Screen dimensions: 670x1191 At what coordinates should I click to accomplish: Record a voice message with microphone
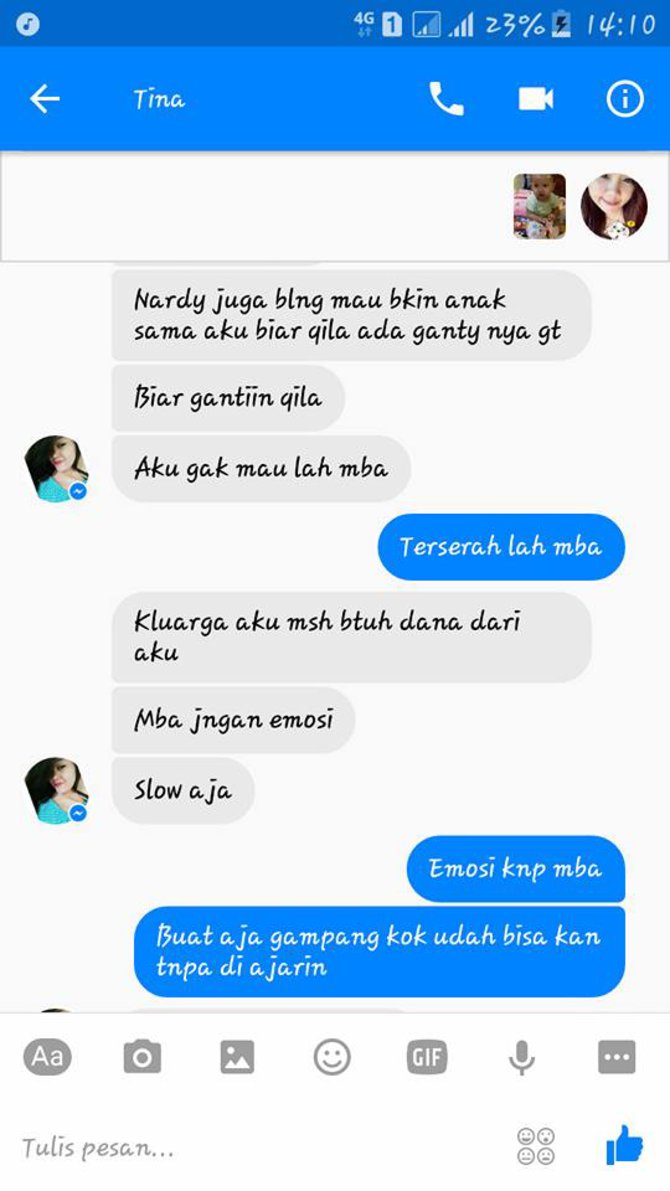click(x=521, y=1057)
